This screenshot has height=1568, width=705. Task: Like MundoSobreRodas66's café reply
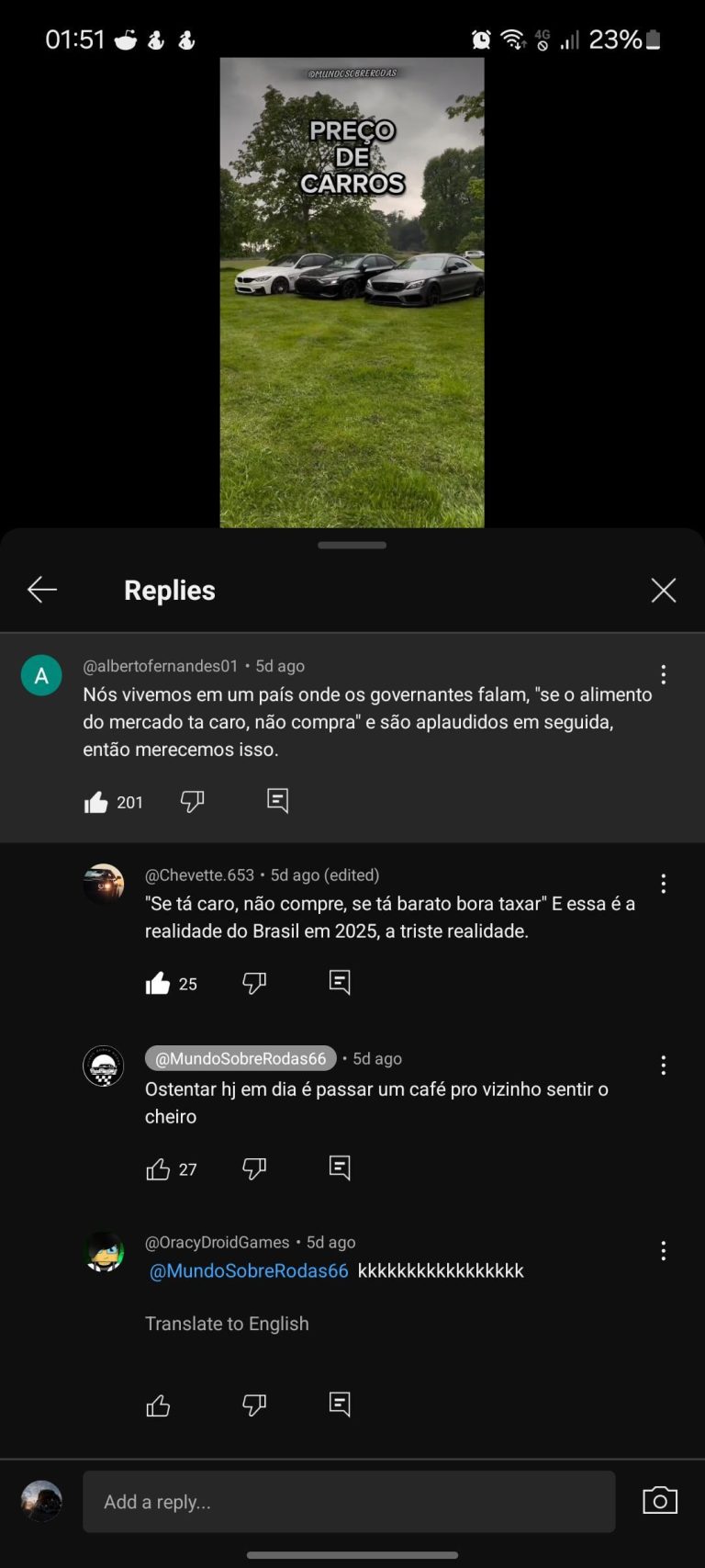pyautogui.click(x=158, y=1169)
